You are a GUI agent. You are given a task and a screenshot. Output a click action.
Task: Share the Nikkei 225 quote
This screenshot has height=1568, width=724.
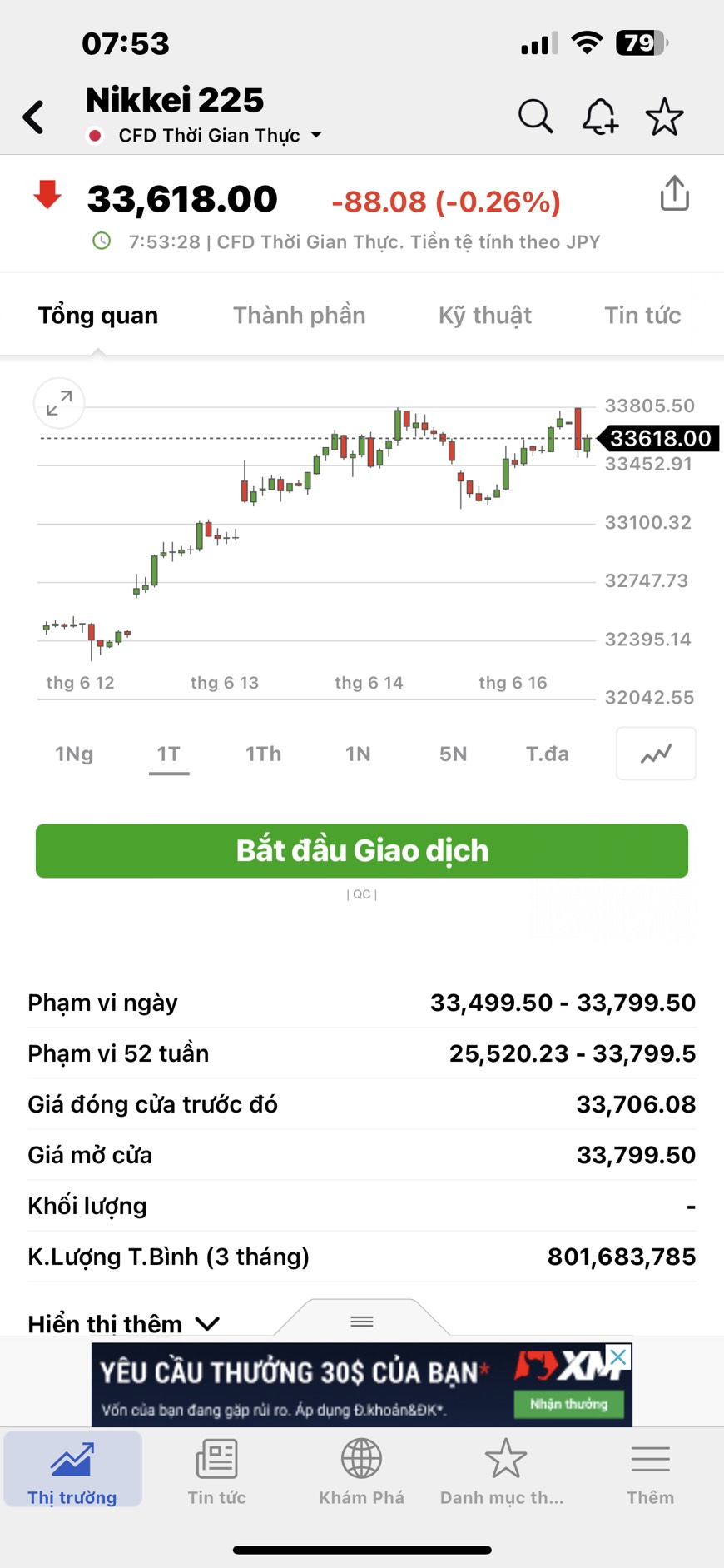674,194
